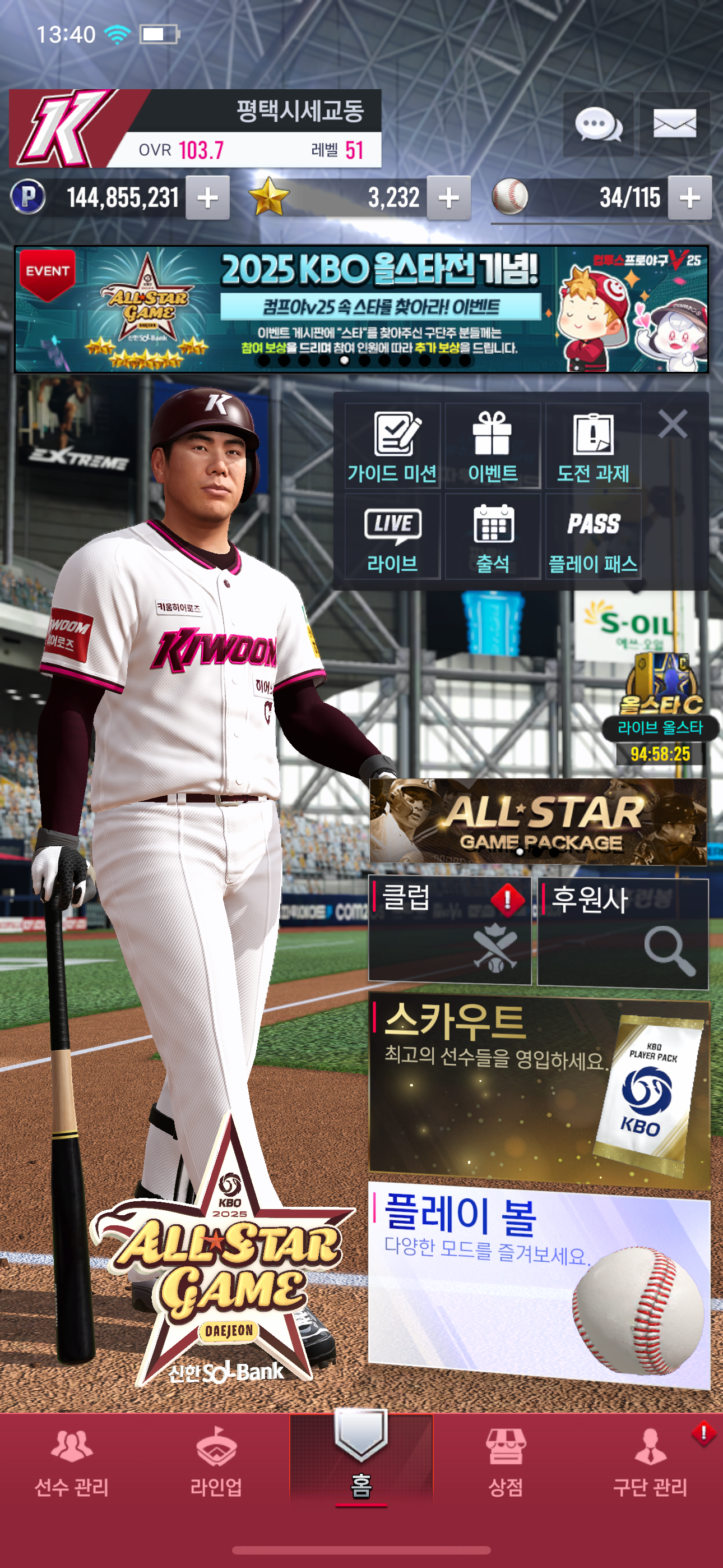Screen dimensions: 723x1568
Task: Close the quick menu panel
Action: 673,423
